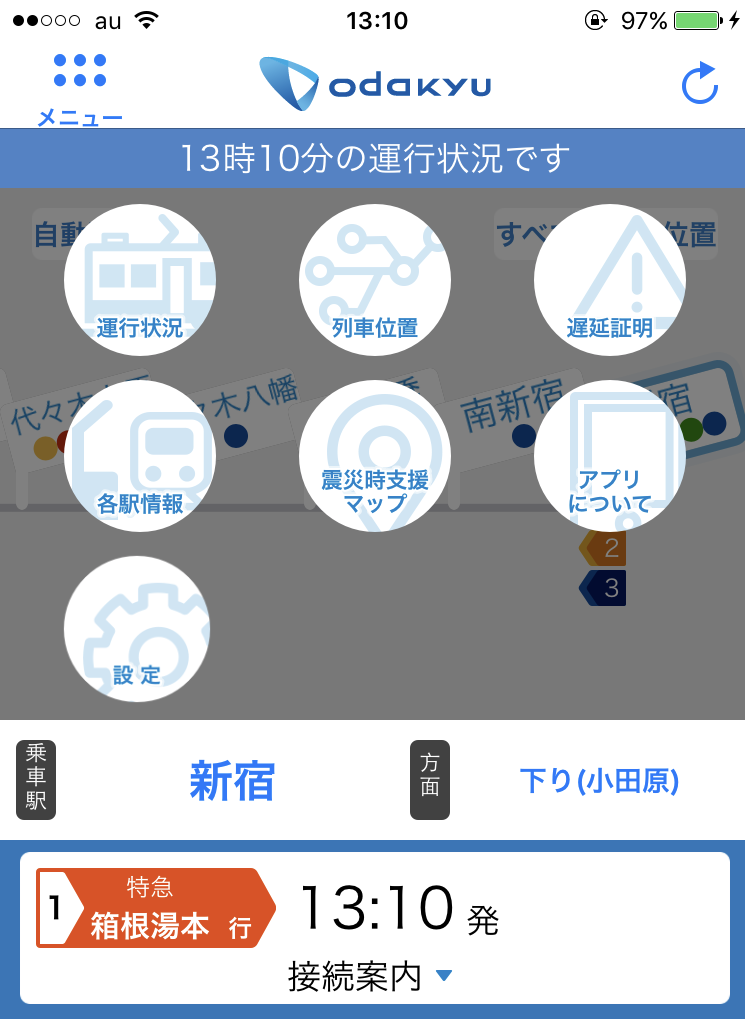Tap the メニュー menu button
The image size is (745, 1019).
tap(79, 89)
